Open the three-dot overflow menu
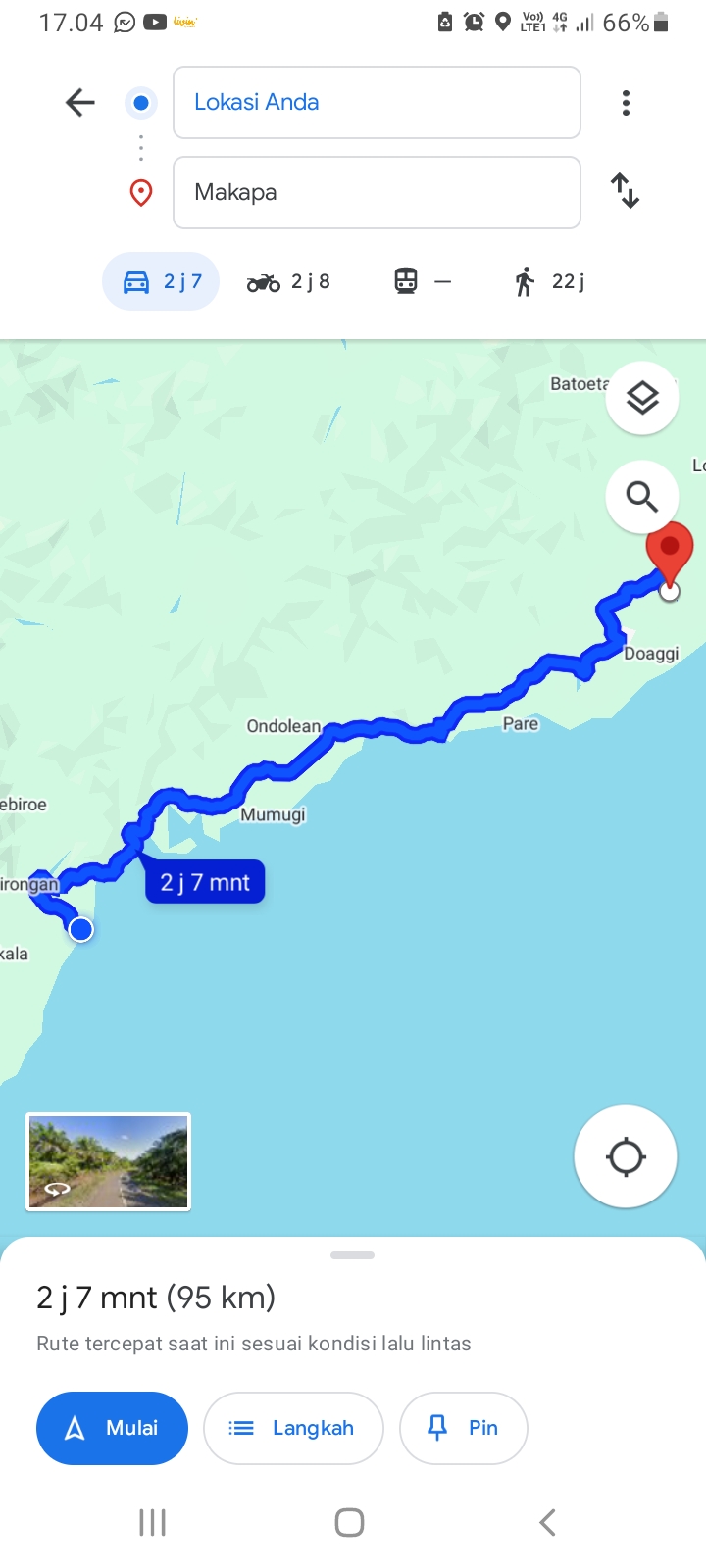Image resolution: width=706 pixels, height=1568 pixels. pos(626,103)
